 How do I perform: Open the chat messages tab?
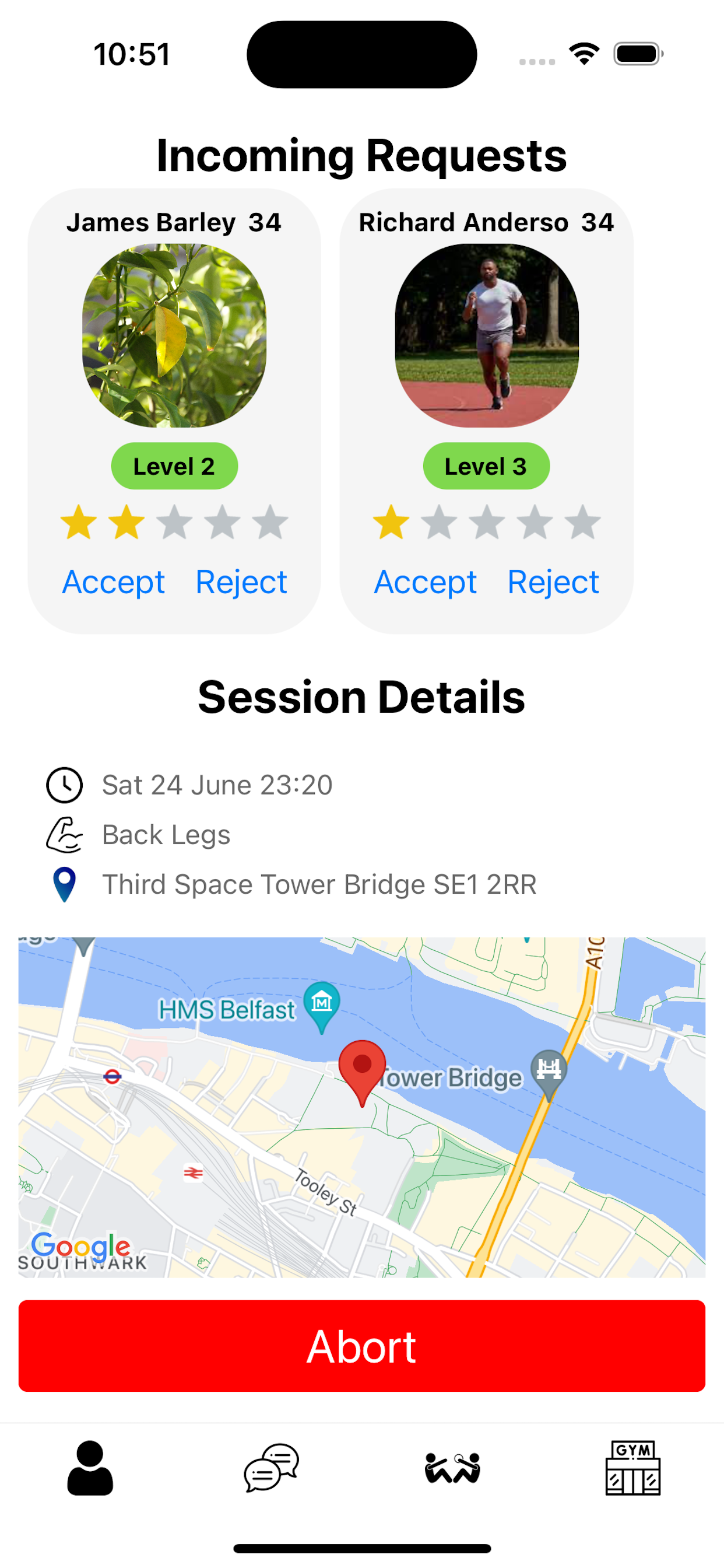pyautogui.click(x=271, y=1468)
